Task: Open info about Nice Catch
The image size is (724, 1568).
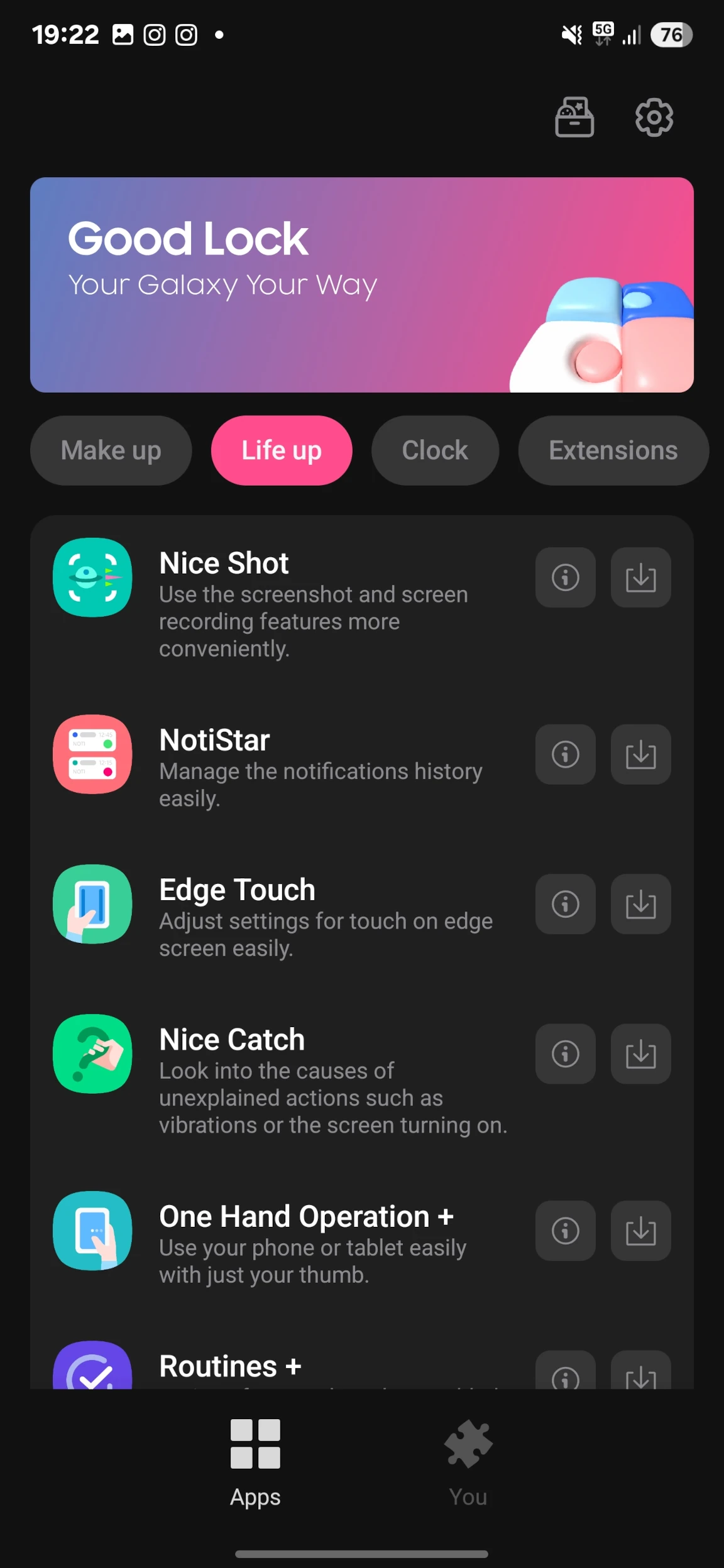Action: click(x=566, y=1054)
